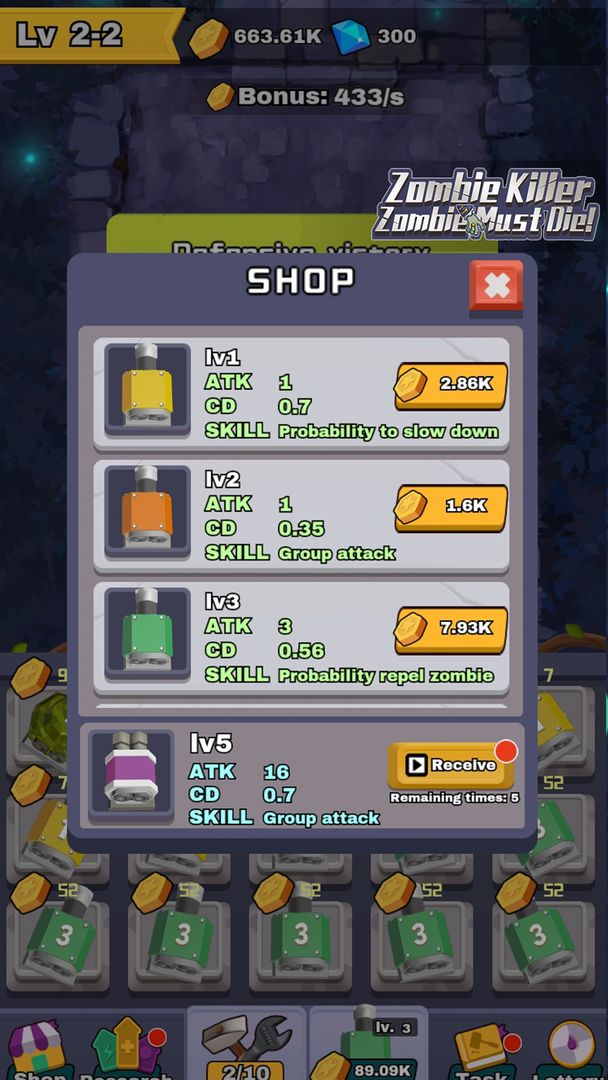
Task: Buy the lv2 turret for 1.6K
Action: 451,506
